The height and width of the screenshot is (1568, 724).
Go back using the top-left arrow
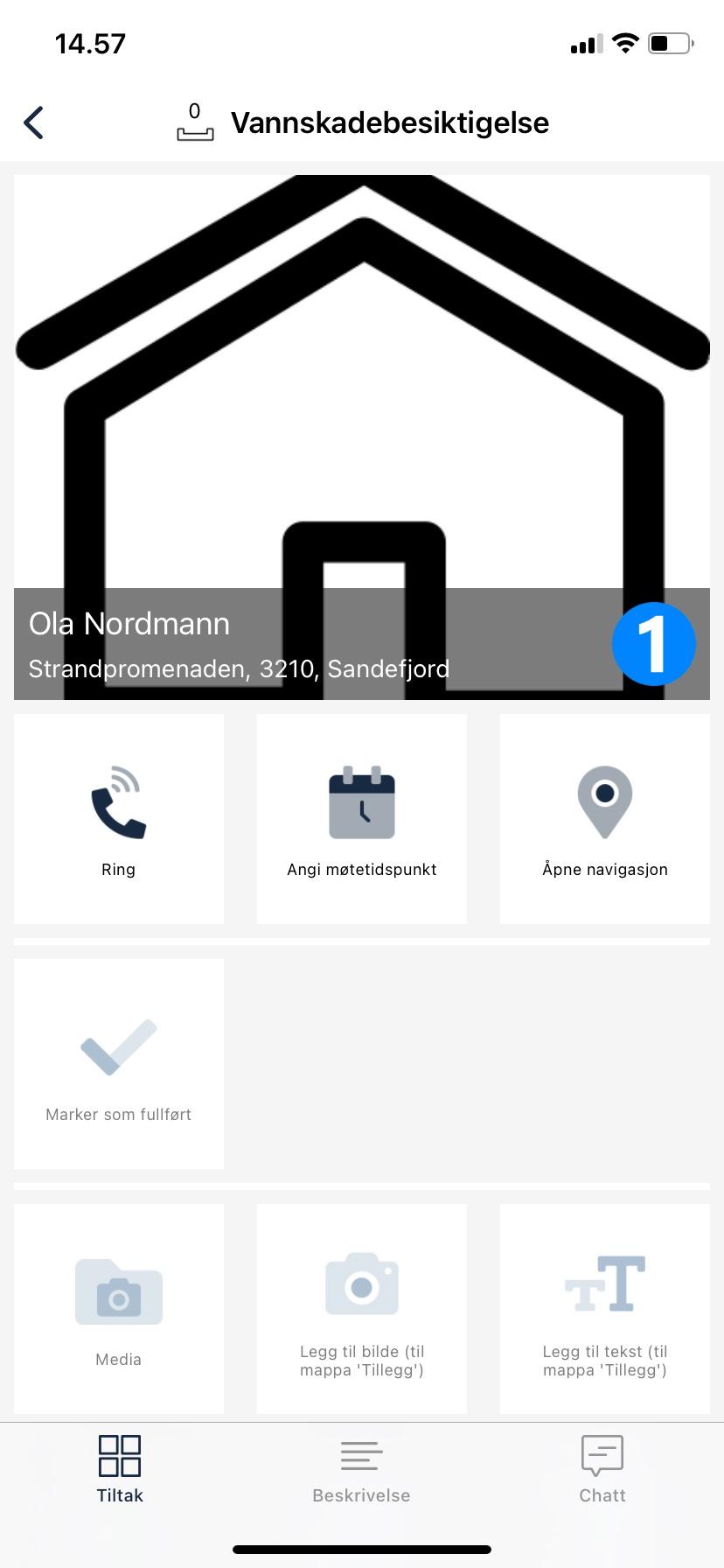click(34, 122)
